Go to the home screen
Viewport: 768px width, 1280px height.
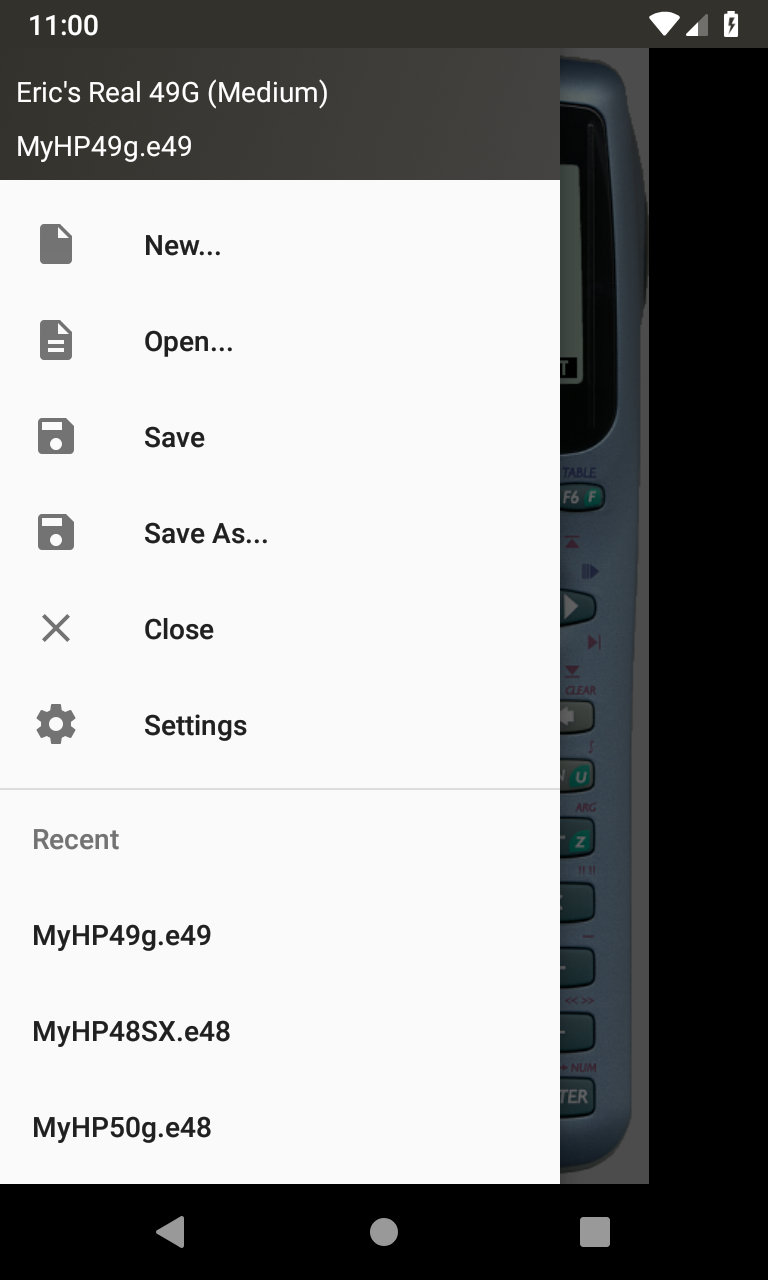tap(384, 1232)
